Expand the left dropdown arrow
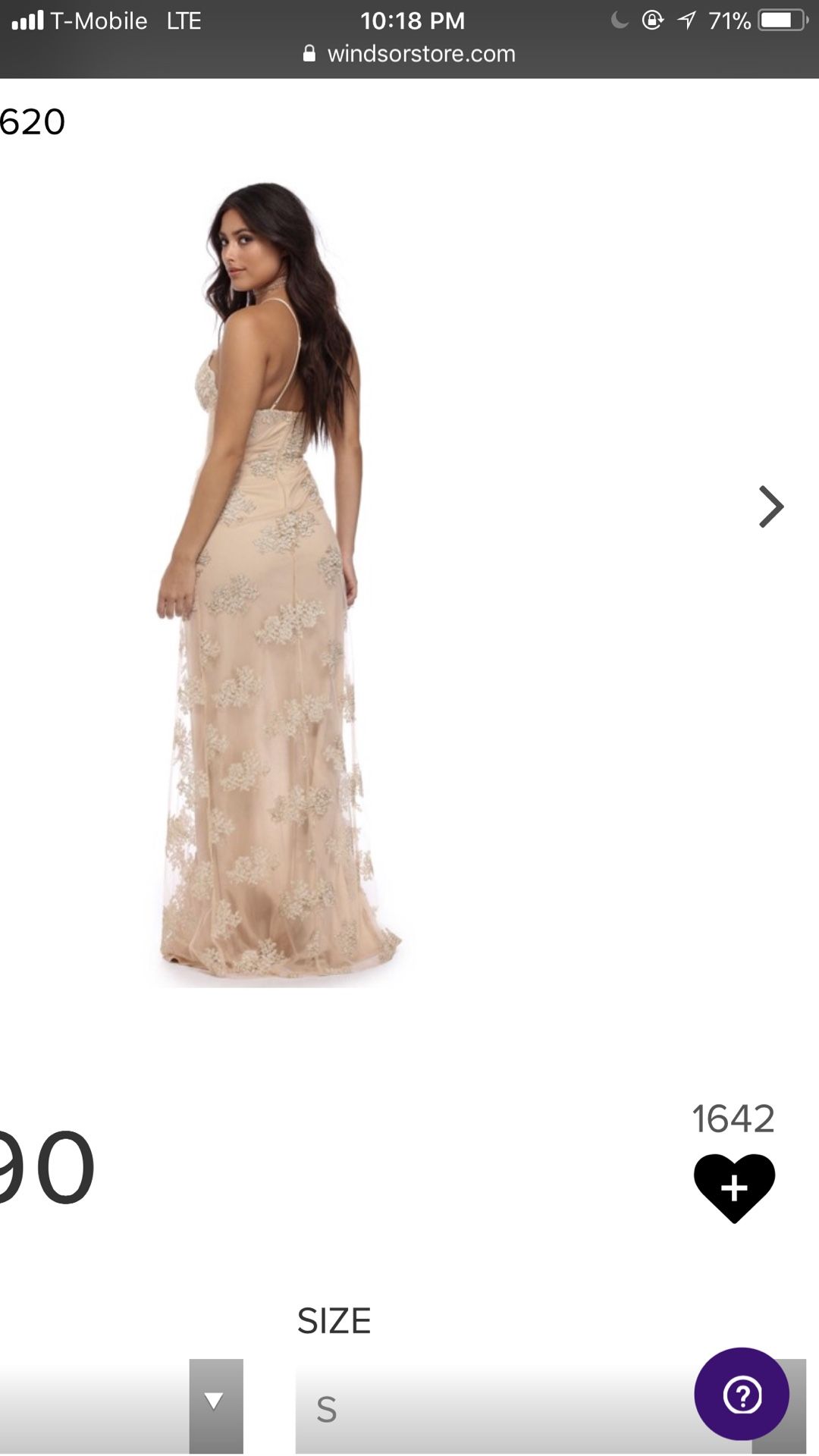 216,1405
